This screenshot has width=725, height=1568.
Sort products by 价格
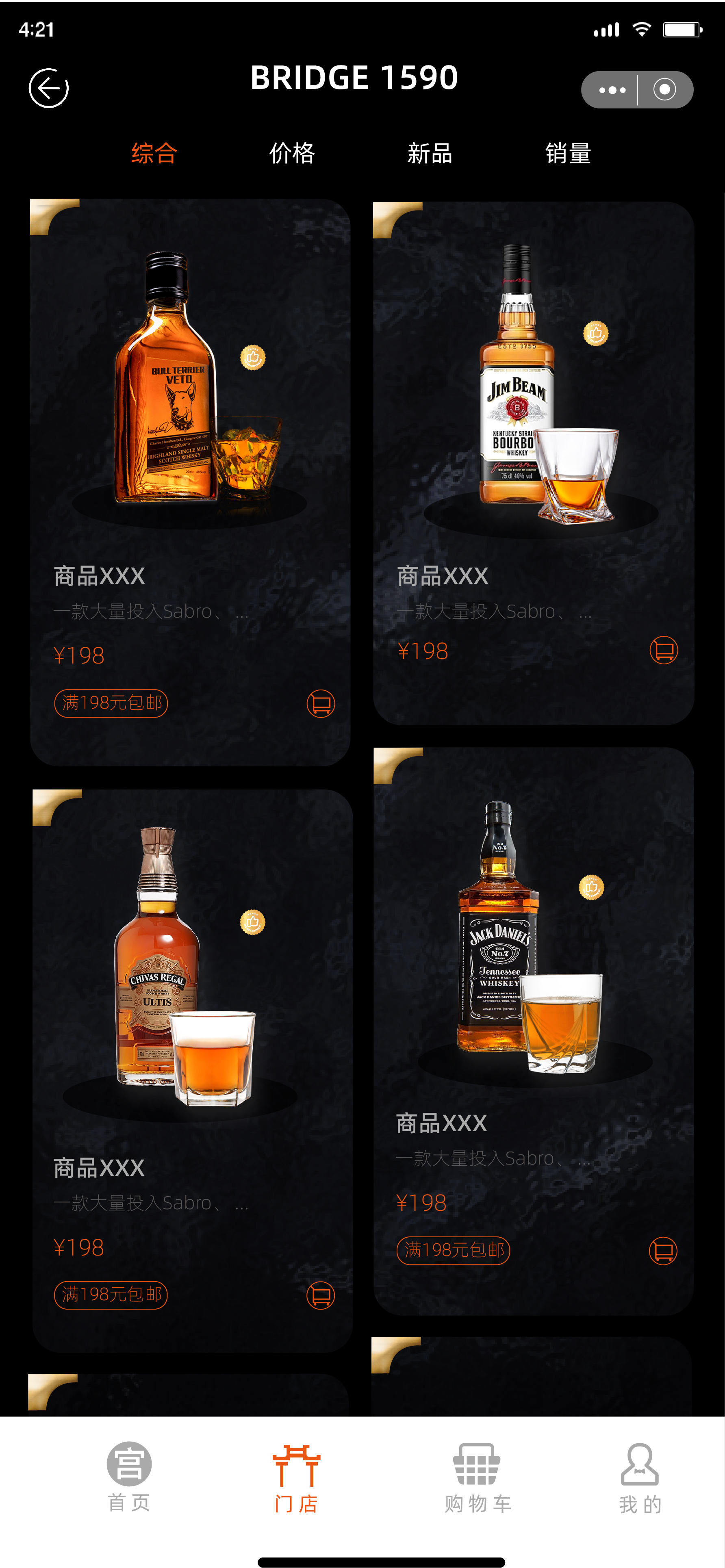(x=292, y=154)
